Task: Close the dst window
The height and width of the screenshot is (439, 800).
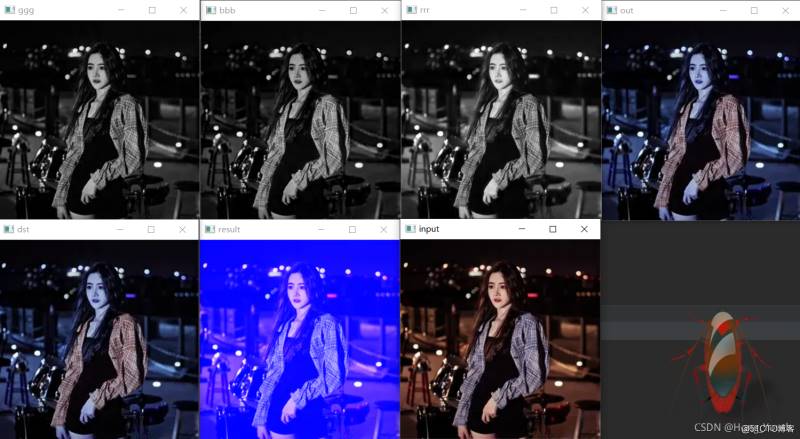Action: [x=182, y=229]
